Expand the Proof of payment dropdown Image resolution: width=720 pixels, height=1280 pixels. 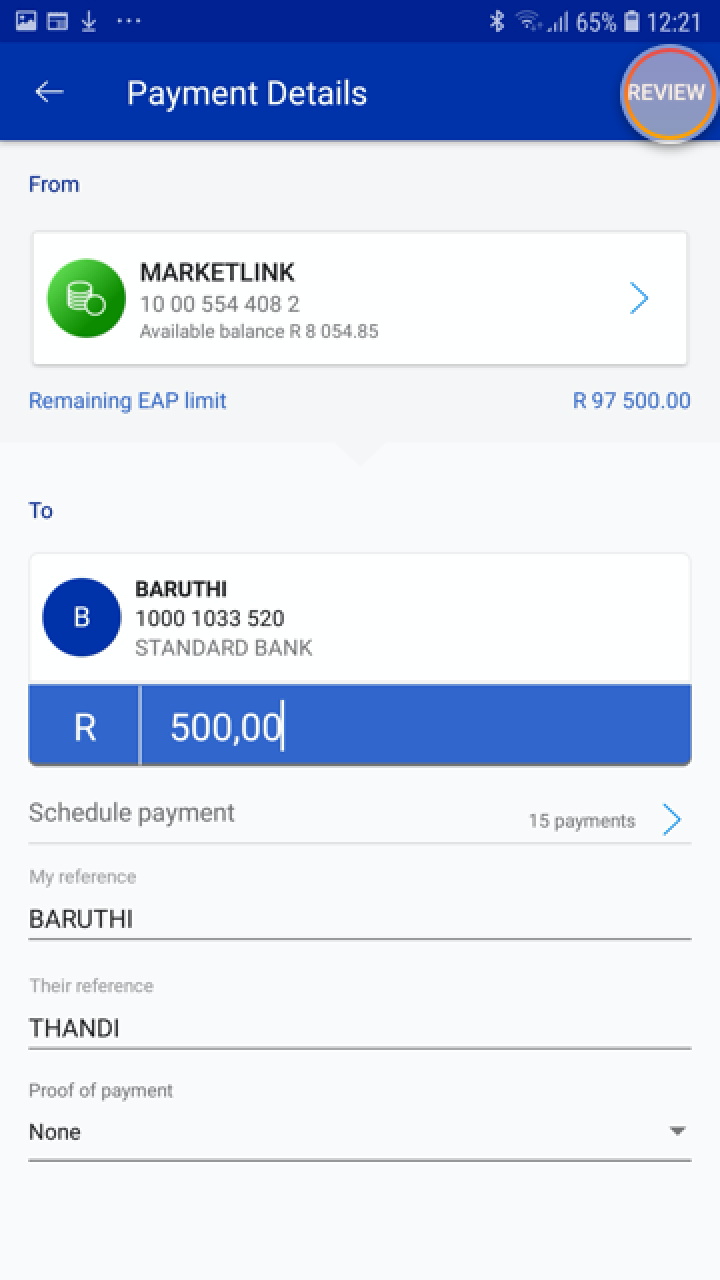pos(360,1132)
